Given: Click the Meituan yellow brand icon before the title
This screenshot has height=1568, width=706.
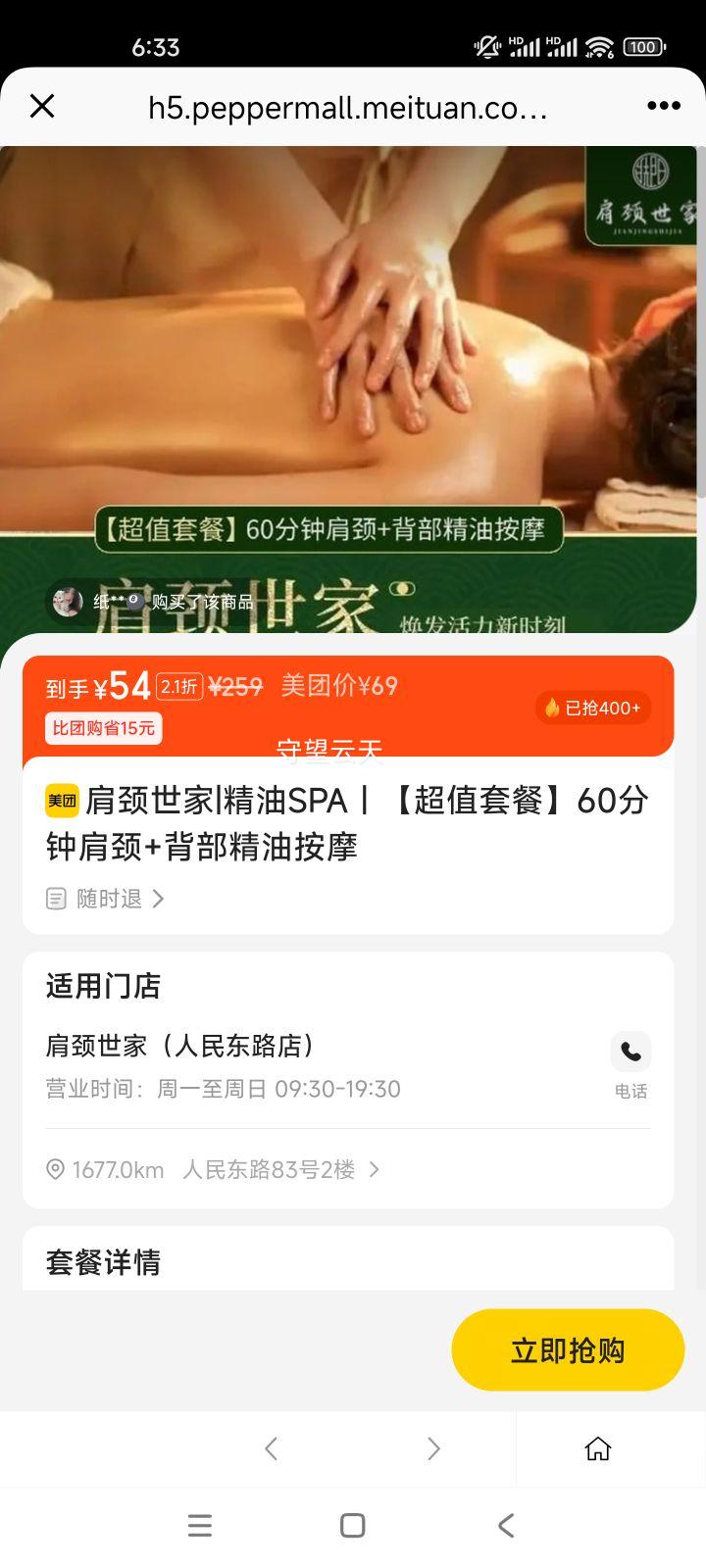Looking at the screenshot, I should pyautogui.click(x=61, y=802).
